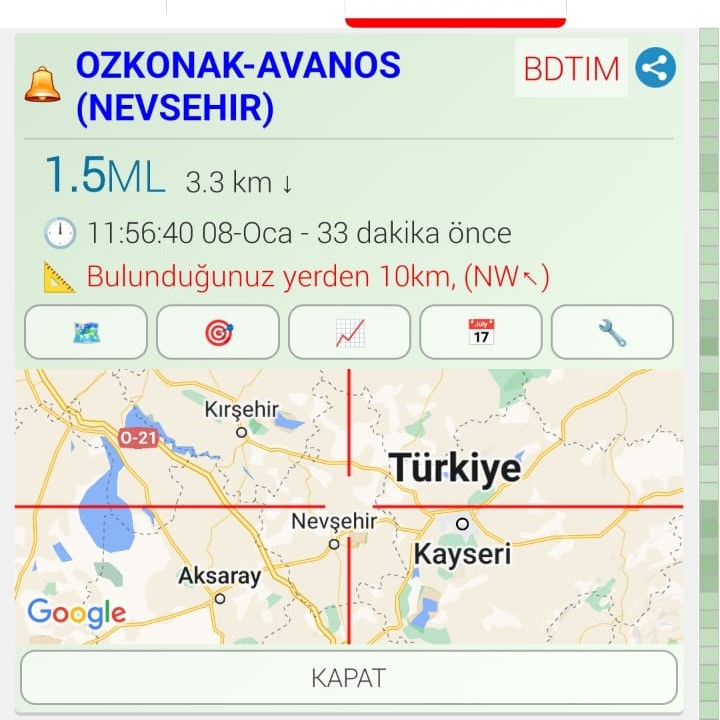The image size is (720, 720).
Task: Open the chart graph button
Action: click(350, 332)
